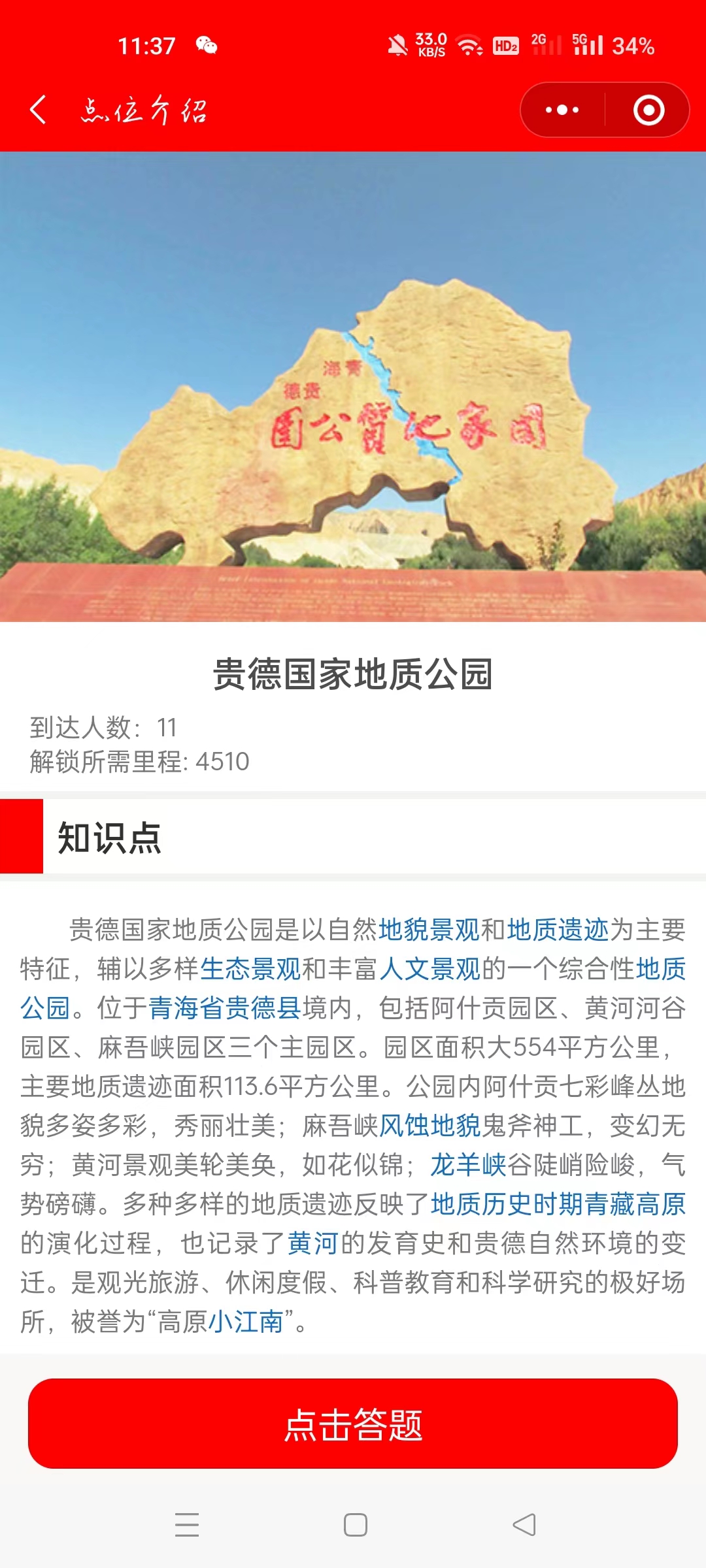Follow the 生态景观 link

point(250,969)
